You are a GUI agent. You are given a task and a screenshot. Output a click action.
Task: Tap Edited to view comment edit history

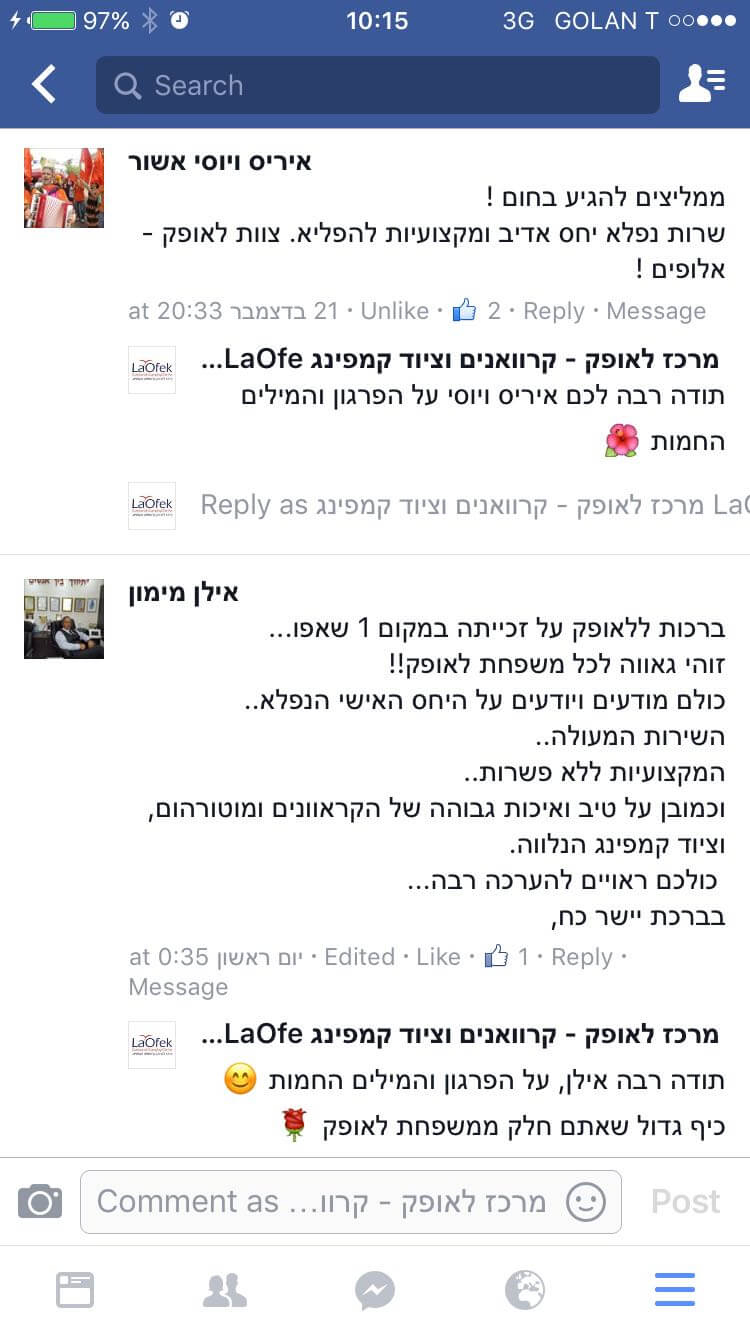[x=360, y=957]
